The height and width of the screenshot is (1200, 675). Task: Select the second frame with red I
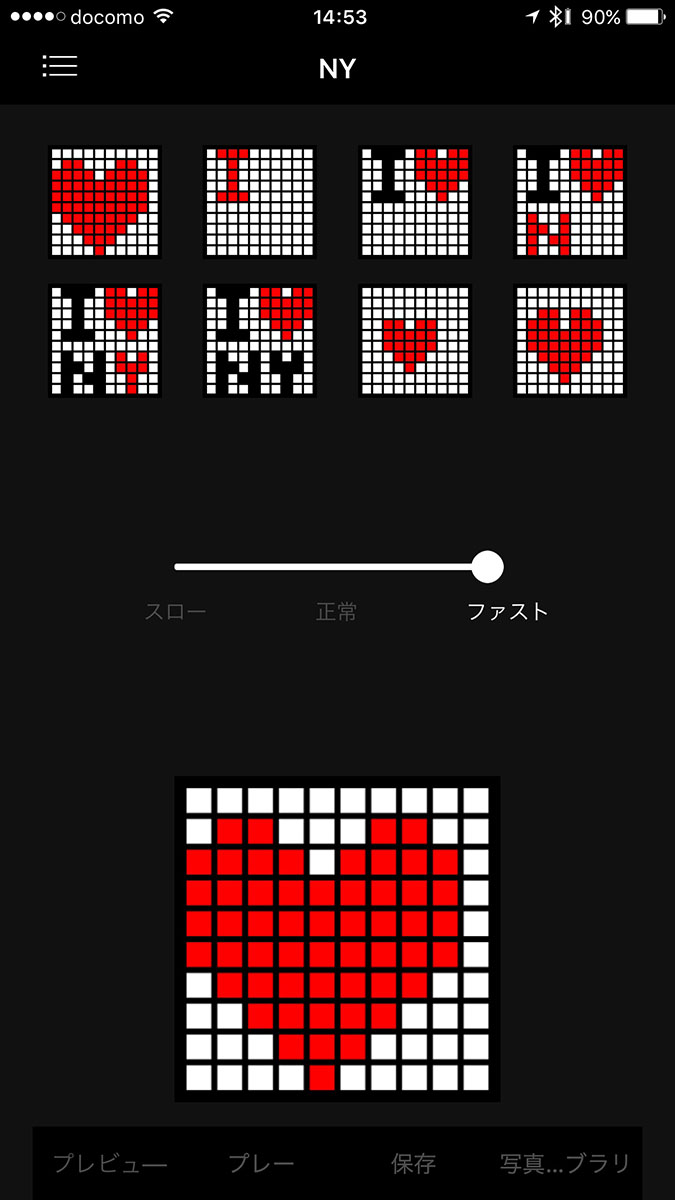tap(260, 202)
